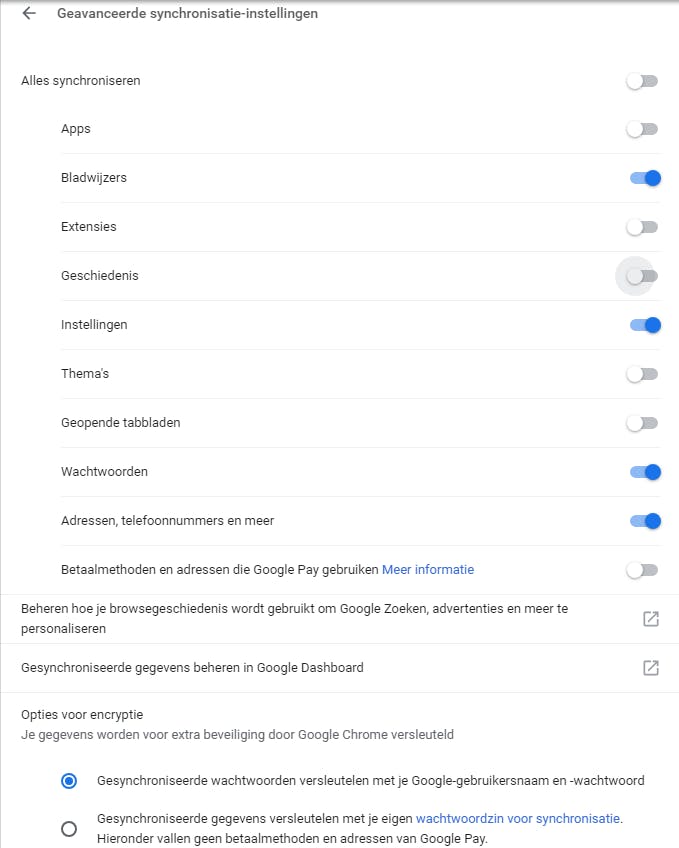Enable Google Pay betaalmethoden sync
679x848 pixels.
click(x=642, y=570)
